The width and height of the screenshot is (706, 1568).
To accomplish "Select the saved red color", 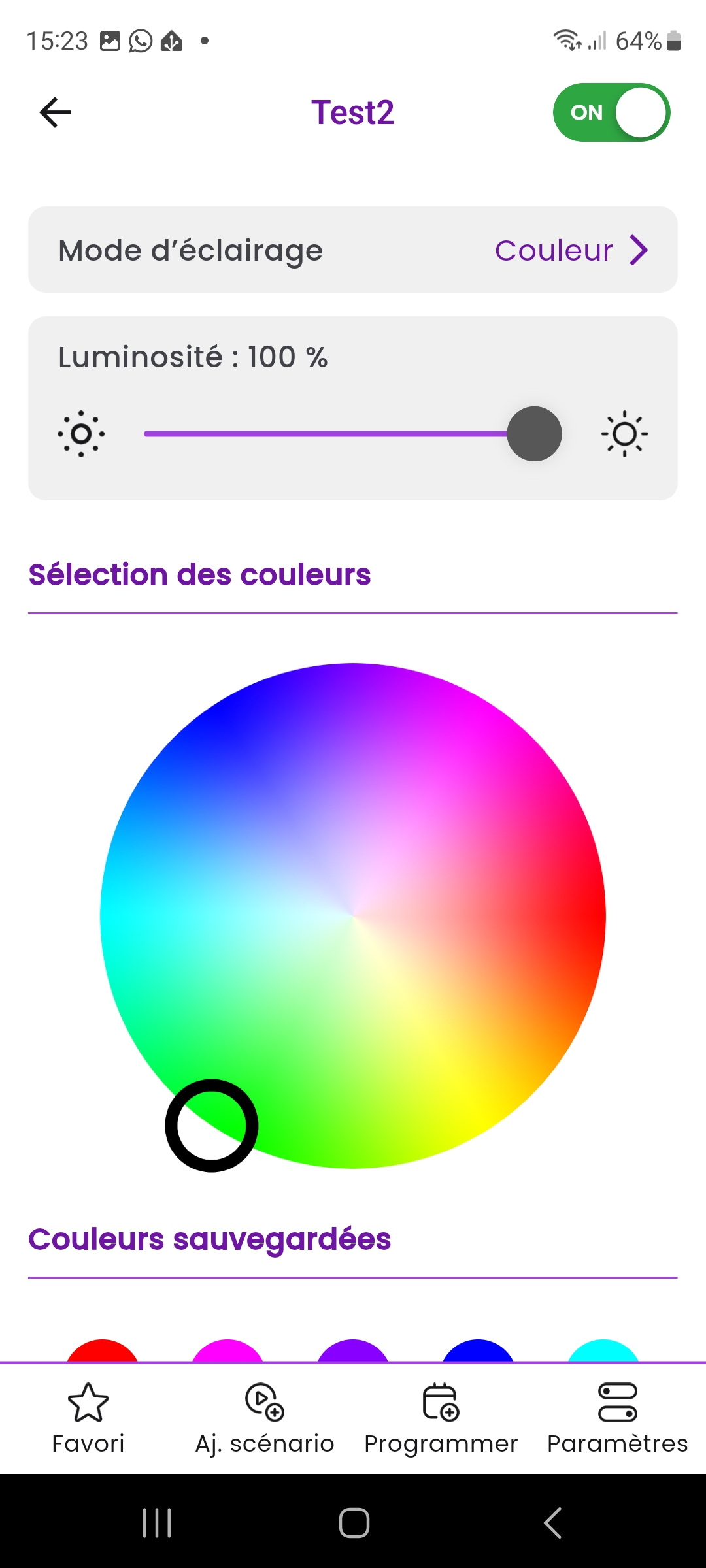I will (x=102, y=1351).
